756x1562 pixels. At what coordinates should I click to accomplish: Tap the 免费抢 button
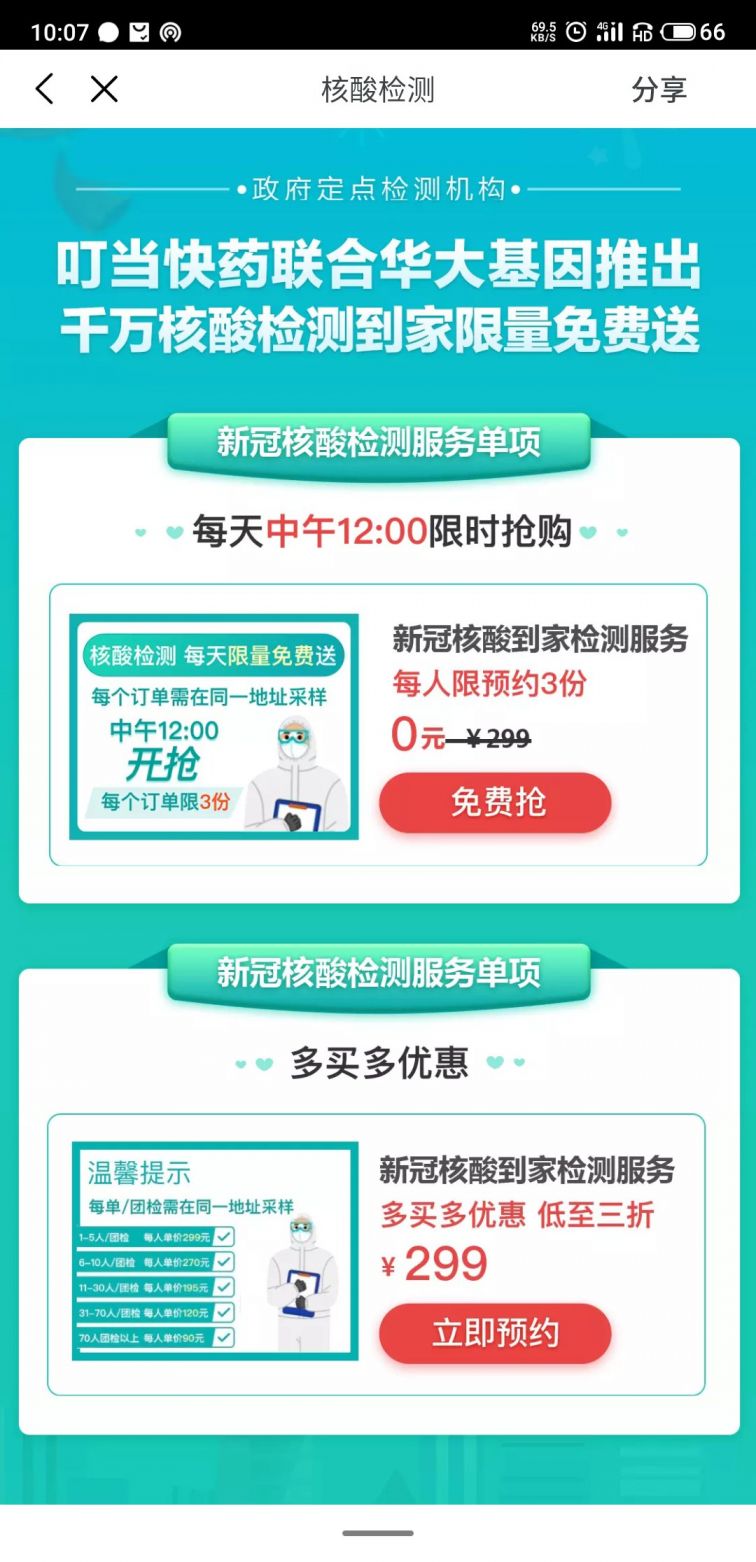point(495,802)
